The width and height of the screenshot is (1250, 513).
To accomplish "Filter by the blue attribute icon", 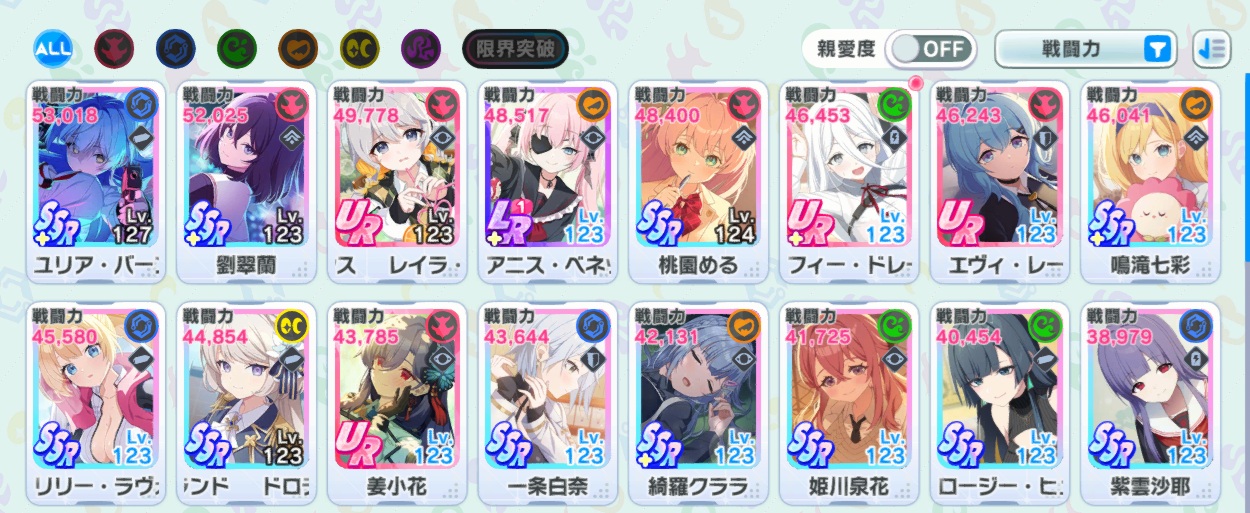I will tap(175, 47).
